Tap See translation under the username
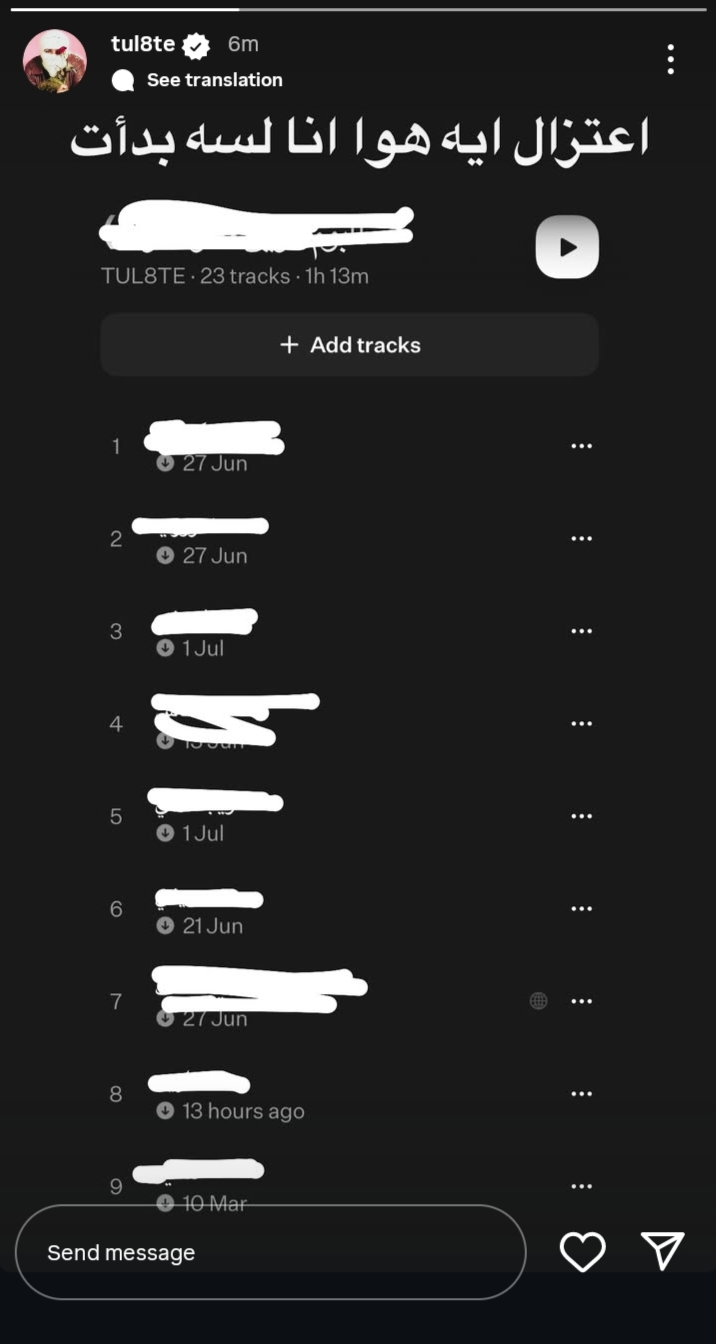 pyautogui.click(x=213, y=80)
